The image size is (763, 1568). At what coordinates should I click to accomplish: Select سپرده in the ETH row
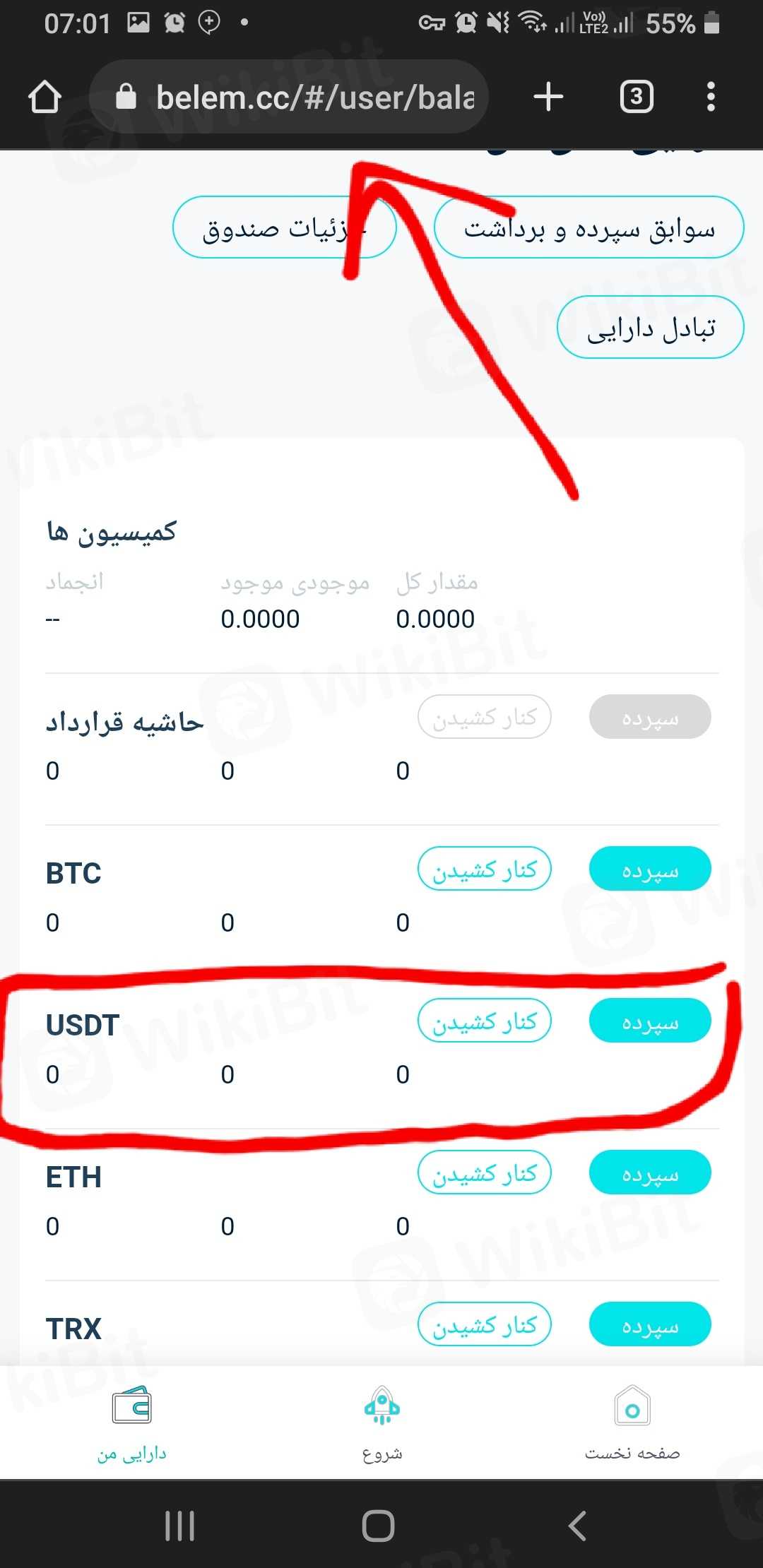(x=649, y=1173)
